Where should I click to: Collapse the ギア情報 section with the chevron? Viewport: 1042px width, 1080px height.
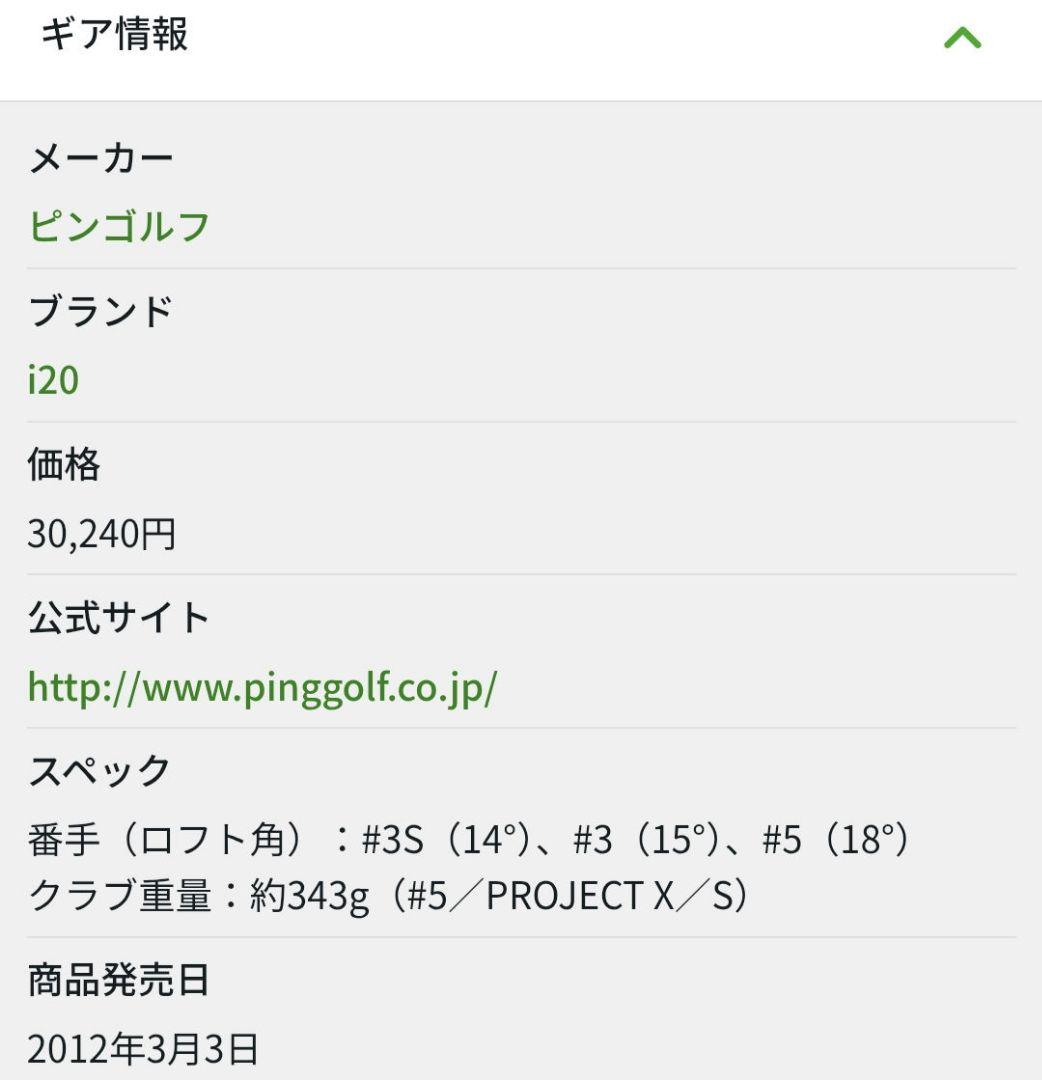(x=961, y=40)
